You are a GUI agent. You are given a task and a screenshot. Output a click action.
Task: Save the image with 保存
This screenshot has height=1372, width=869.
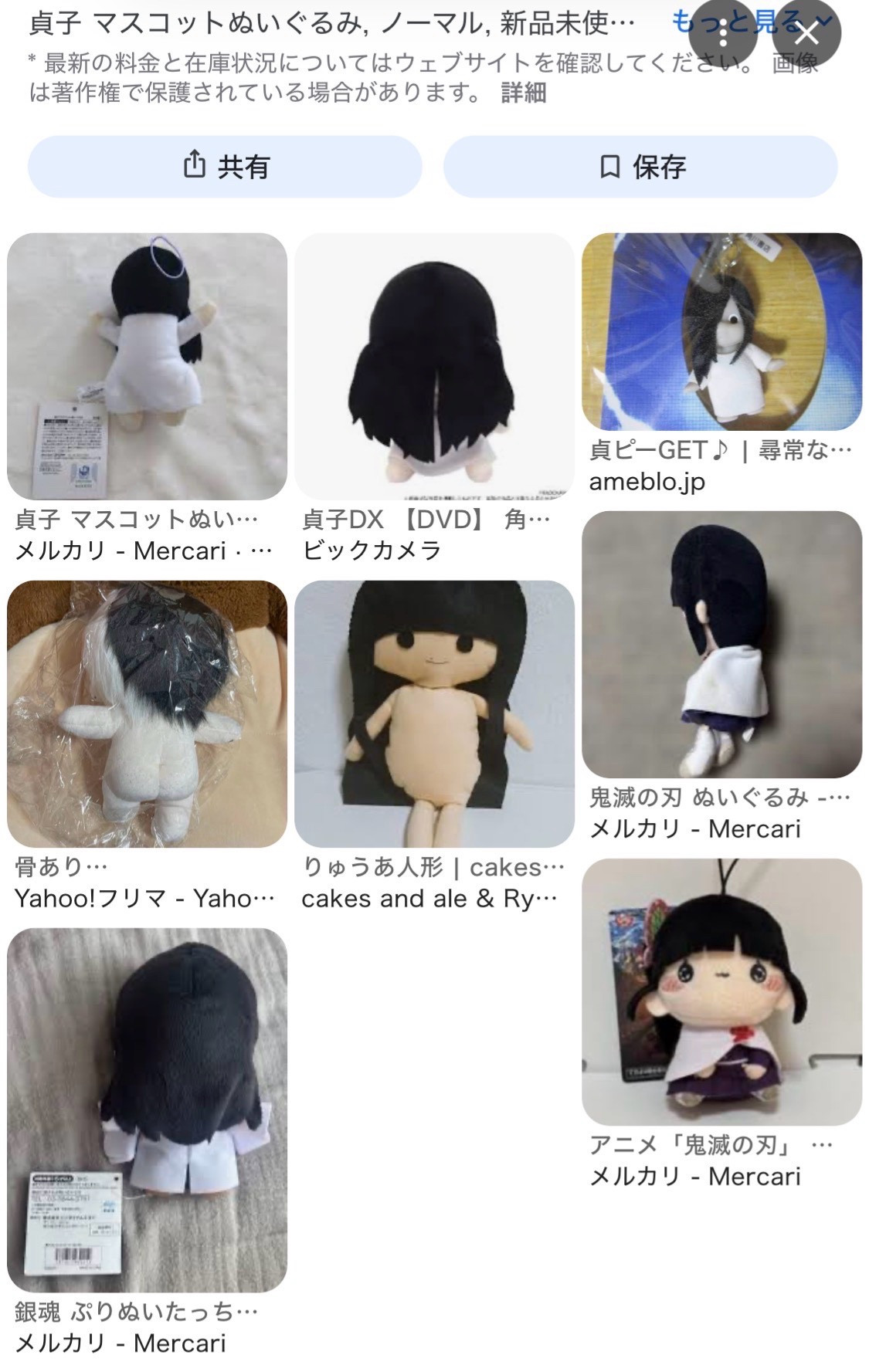point(640,166)
